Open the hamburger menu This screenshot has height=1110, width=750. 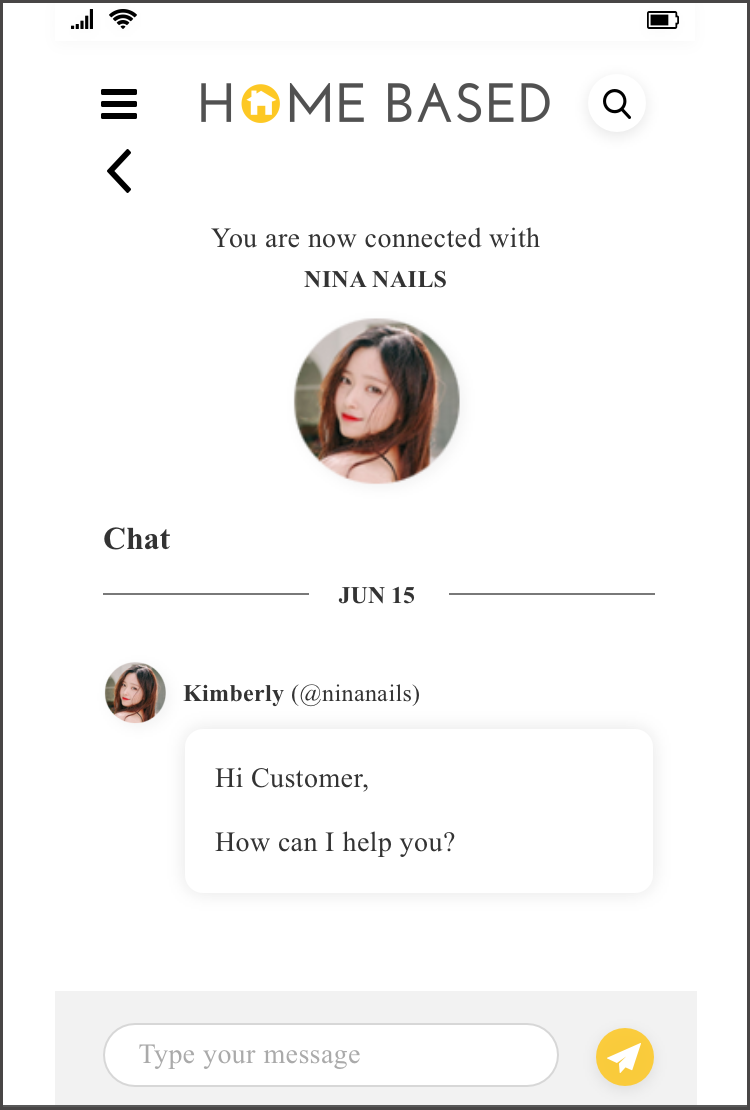click(119, 104)
